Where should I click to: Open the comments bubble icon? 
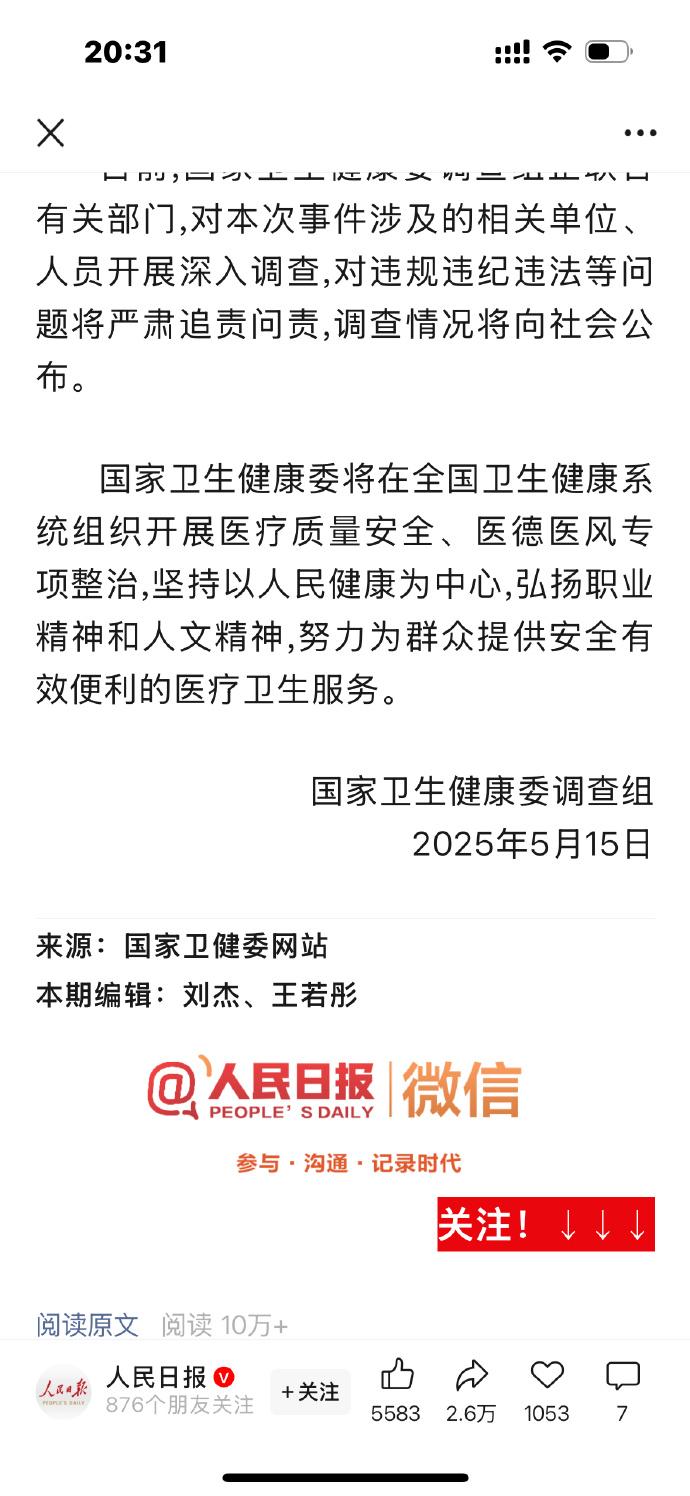tap(622, 1376)
